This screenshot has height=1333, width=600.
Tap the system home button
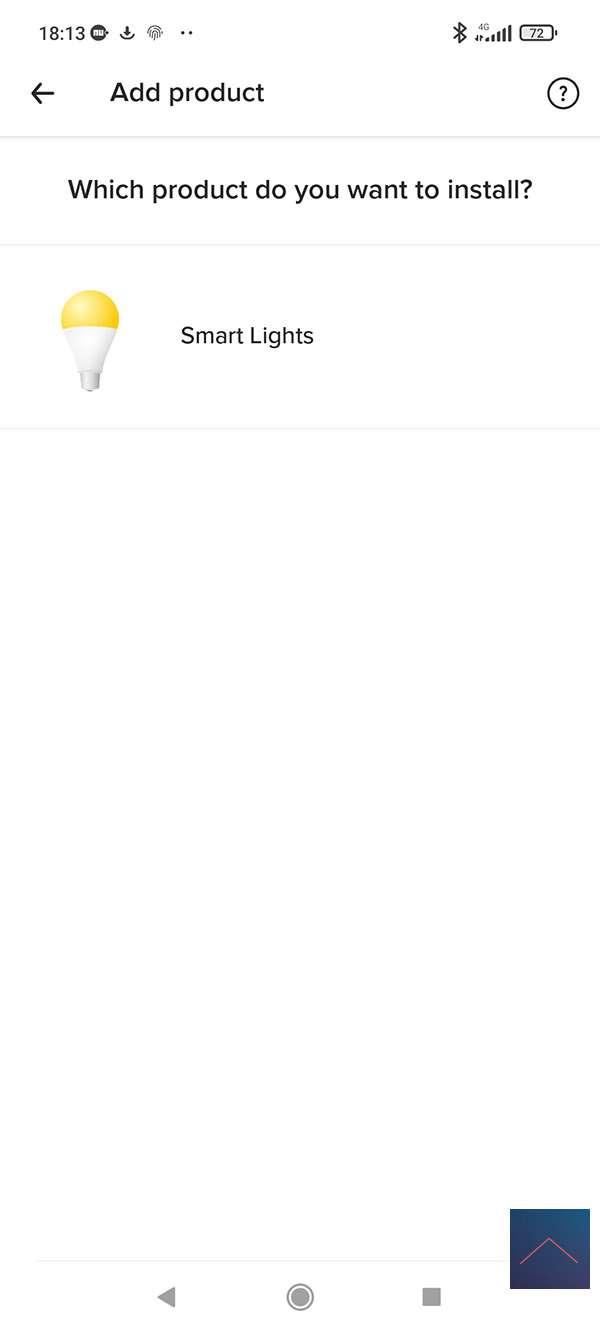pos(300,1297)
